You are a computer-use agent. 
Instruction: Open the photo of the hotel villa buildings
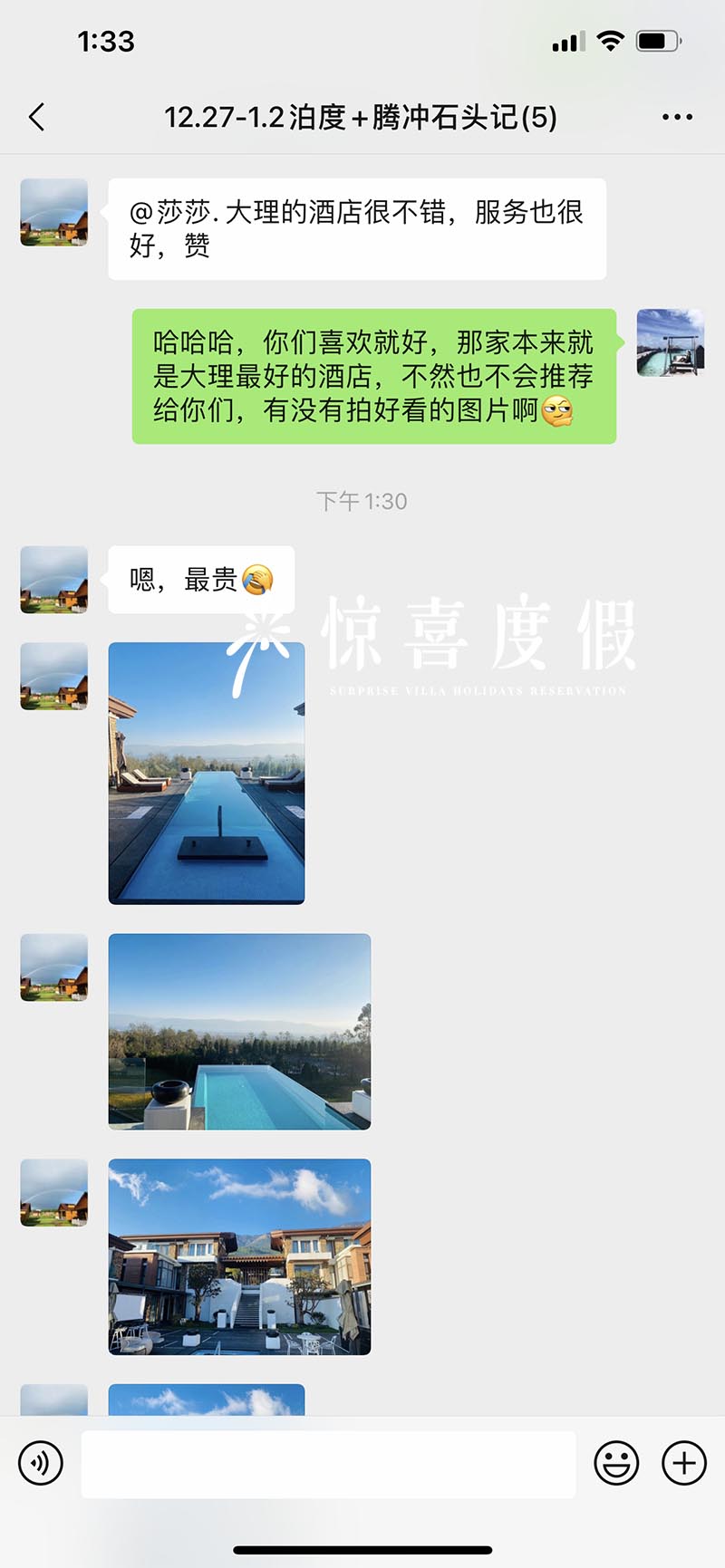239,1257
